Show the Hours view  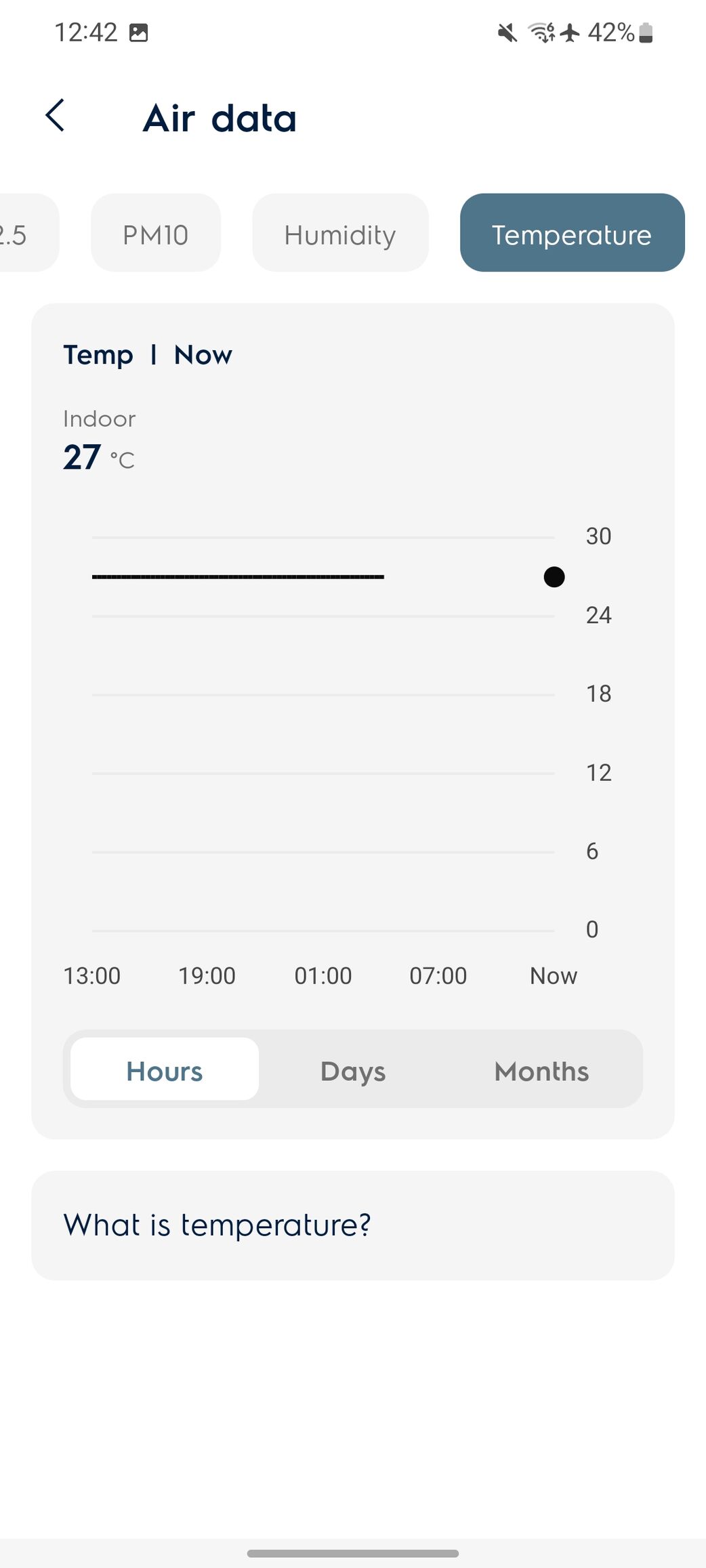pyautogui.click(x=165, y=1069)
